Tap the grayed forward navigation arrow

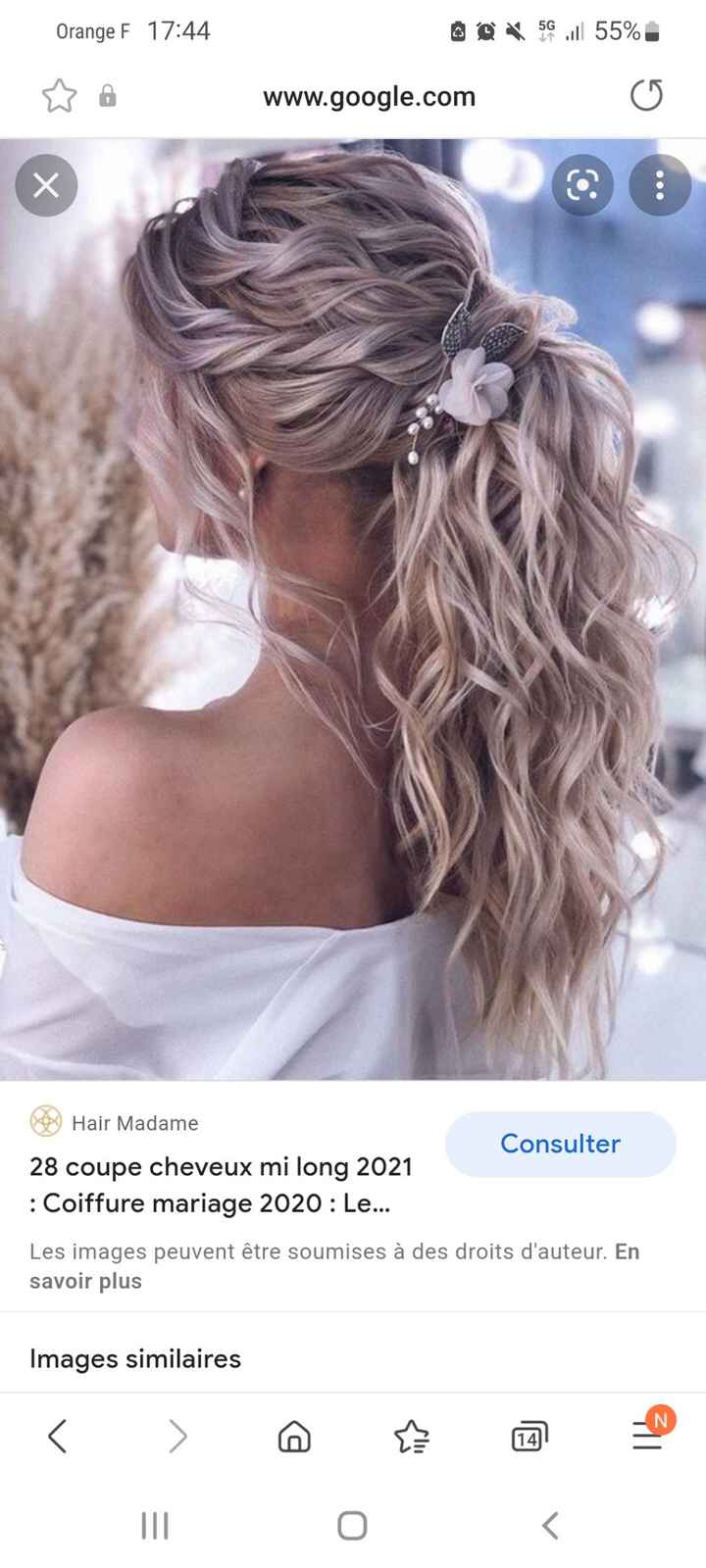pos(177,1438)
